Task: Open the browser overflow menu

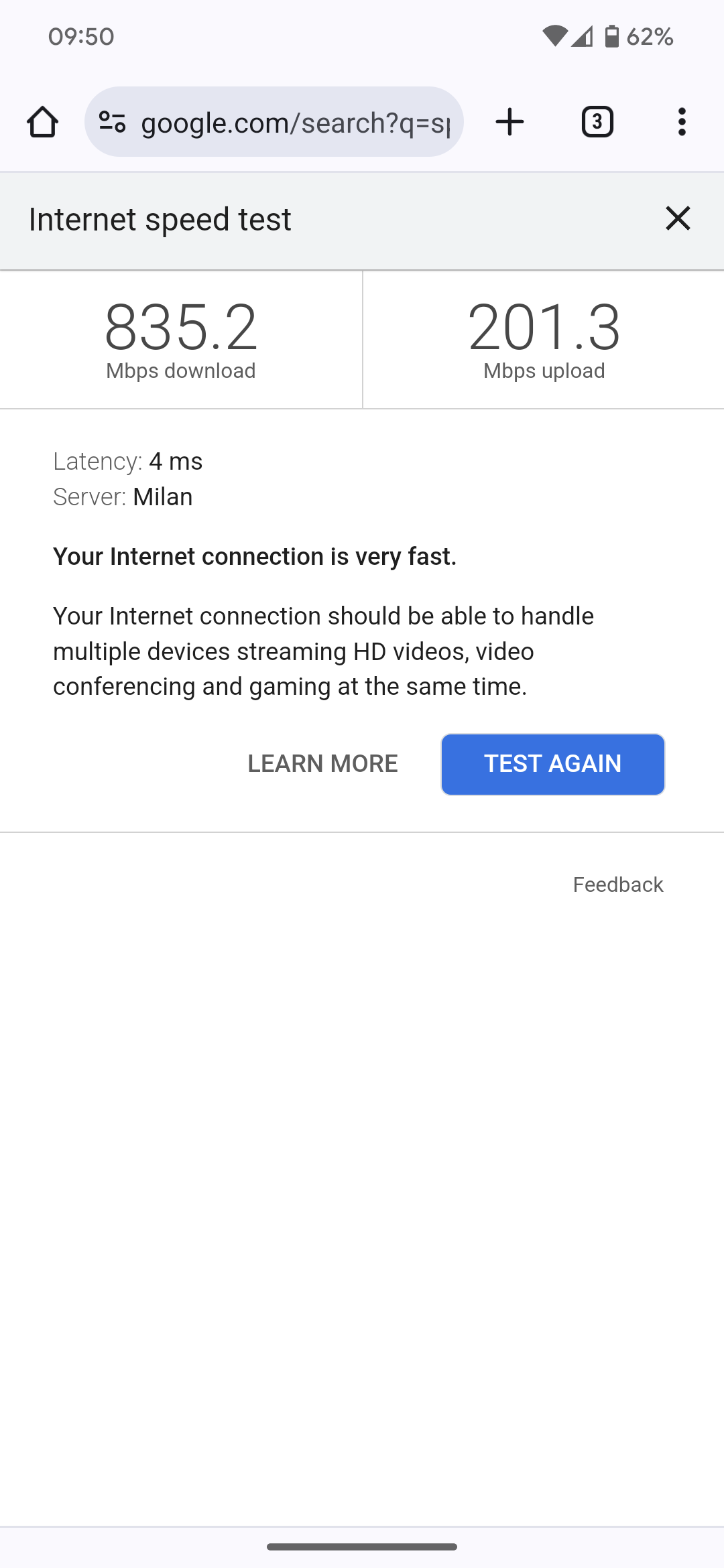Action: [x=682, y=122]
